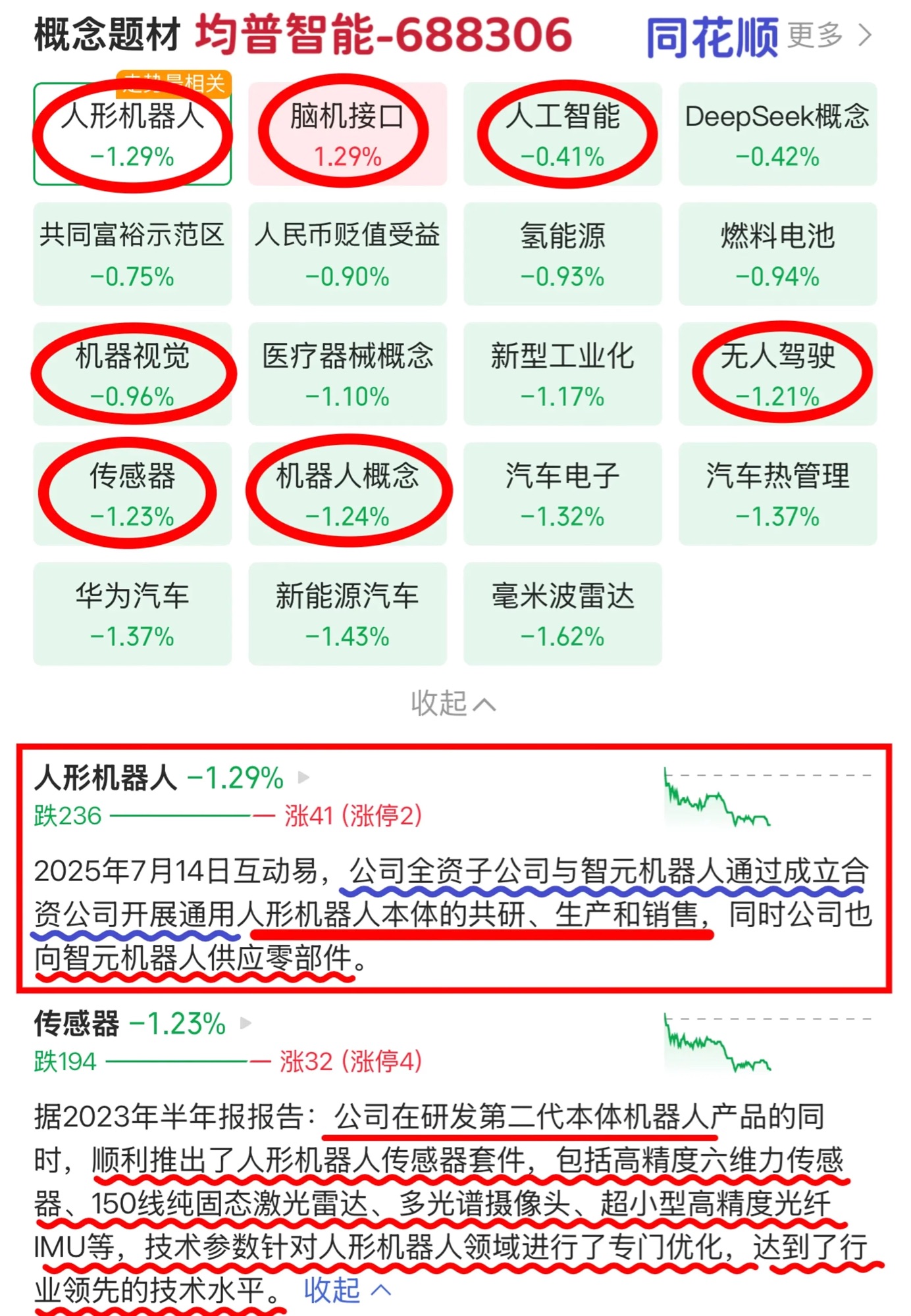This screenshot has width=911, height=1316.
Task: Collapse the 传感器 description via 收起
Action: pos(347,1290)
